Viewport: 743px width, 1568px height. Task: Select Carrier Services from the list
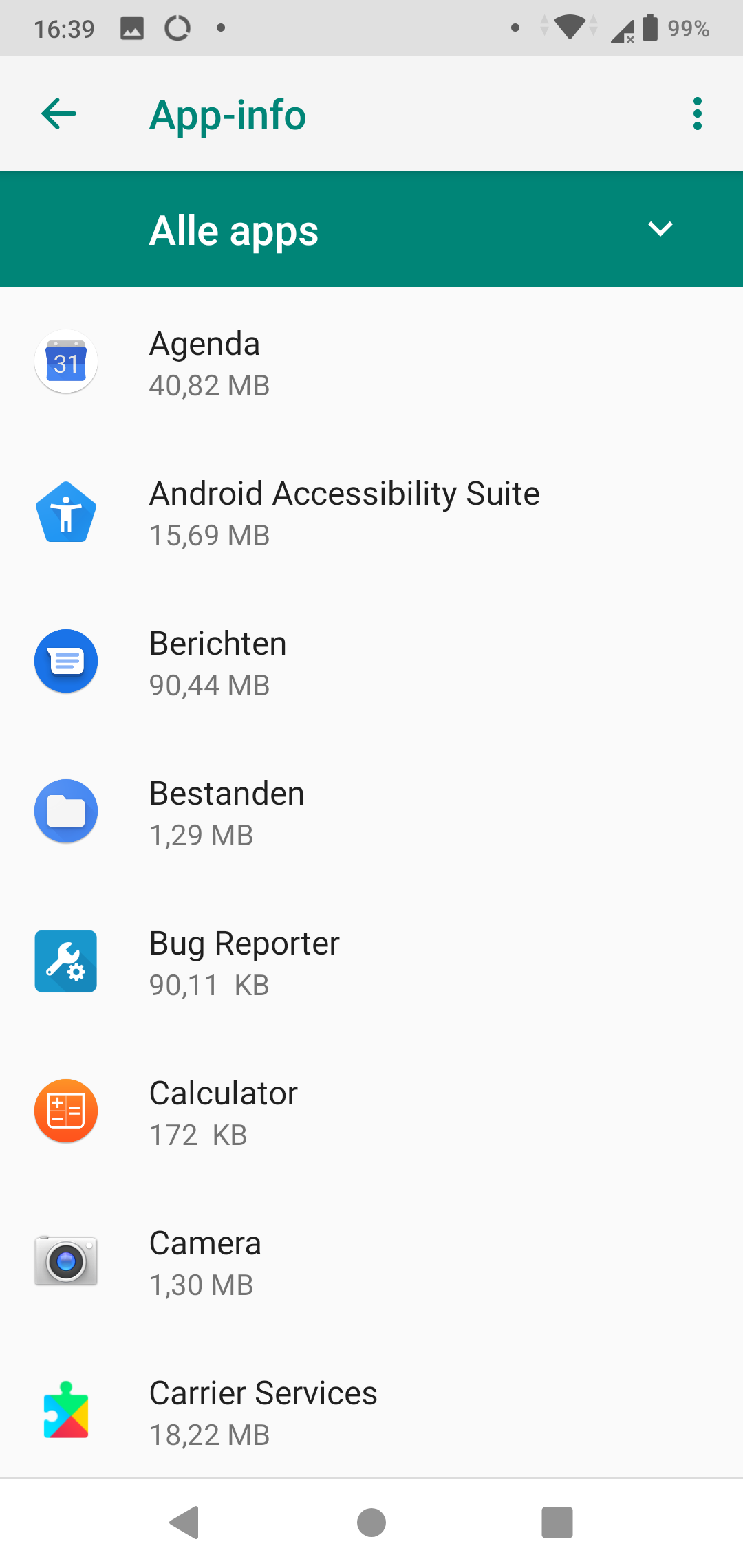click(371, 1410)
